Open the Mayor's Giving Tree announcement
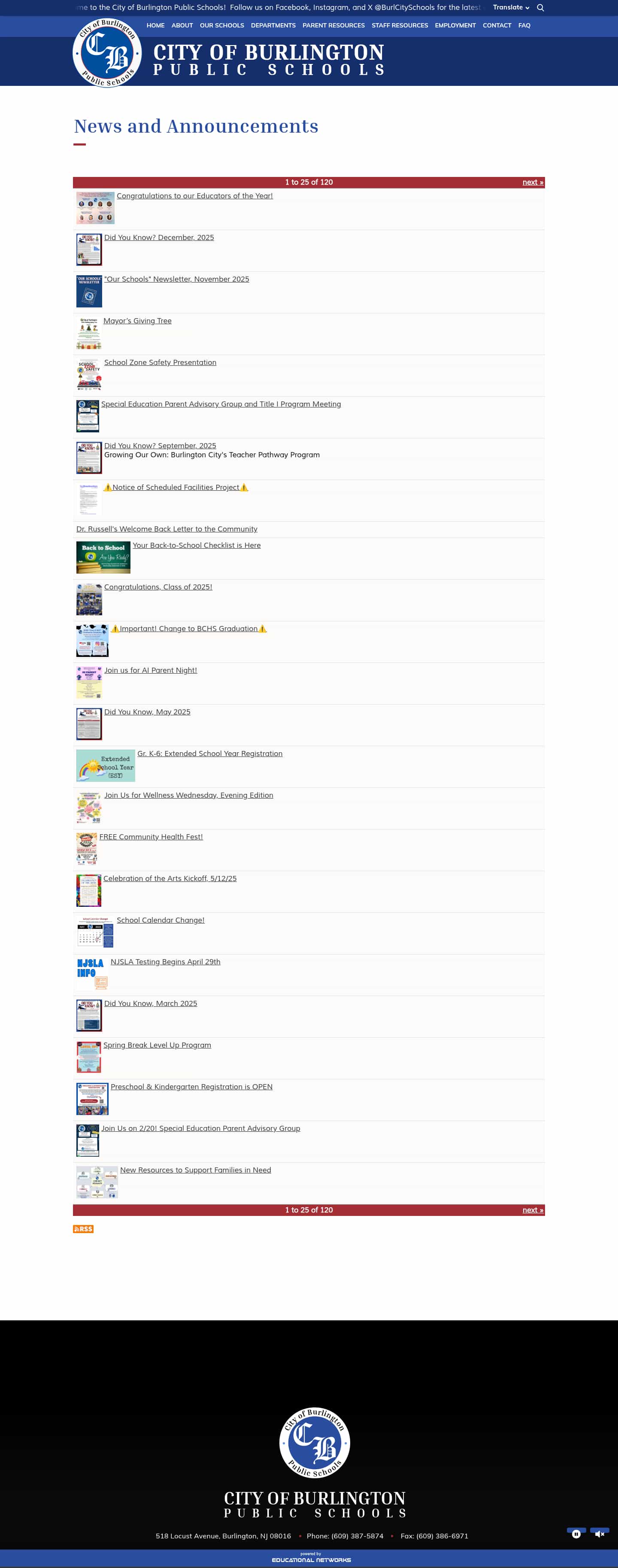Image resolution: width=618 pixels, height=1568 pixels. [x=137, y=321]
